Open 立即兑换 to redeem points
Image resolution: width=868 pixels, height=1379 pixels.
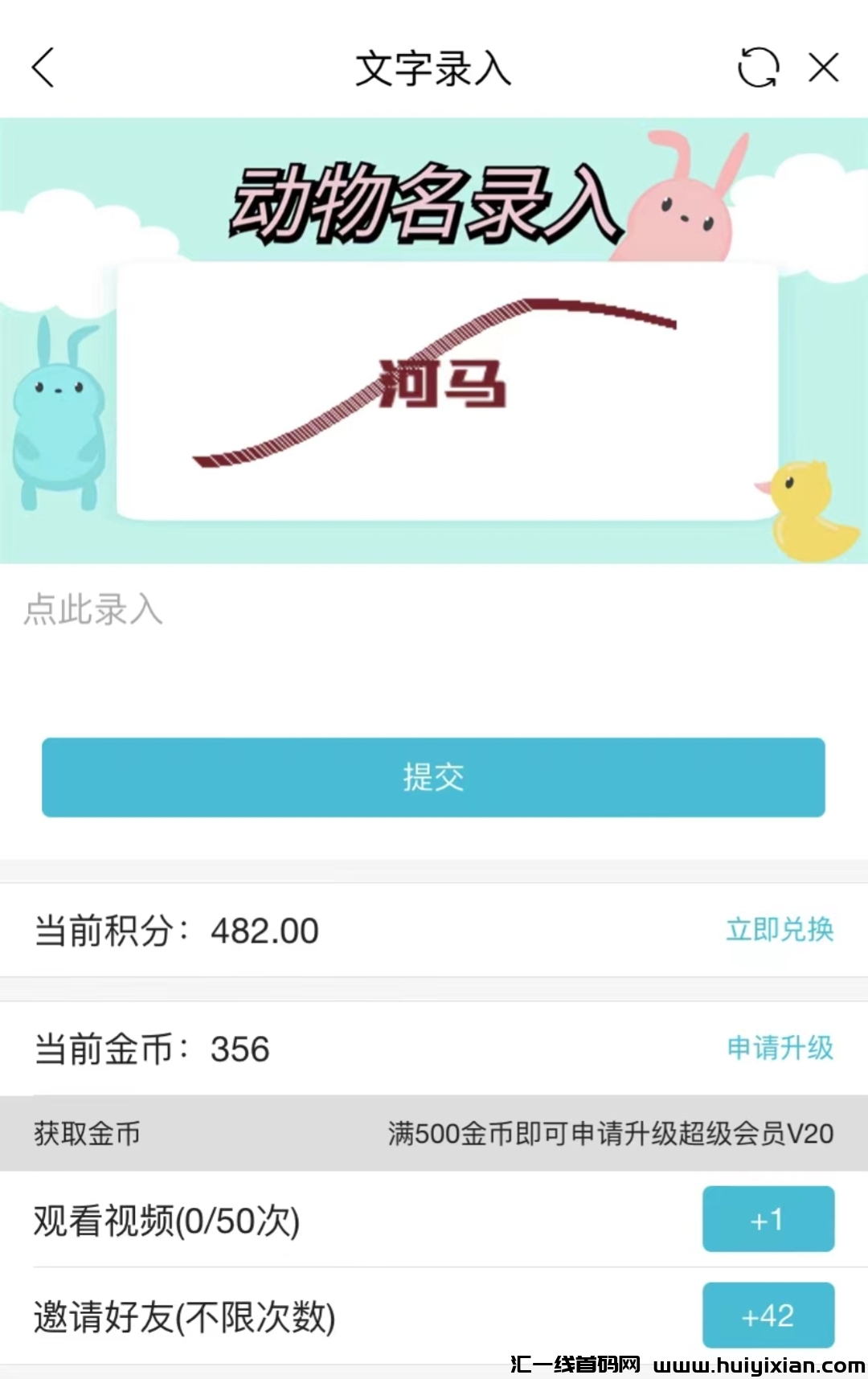[779, 930]
